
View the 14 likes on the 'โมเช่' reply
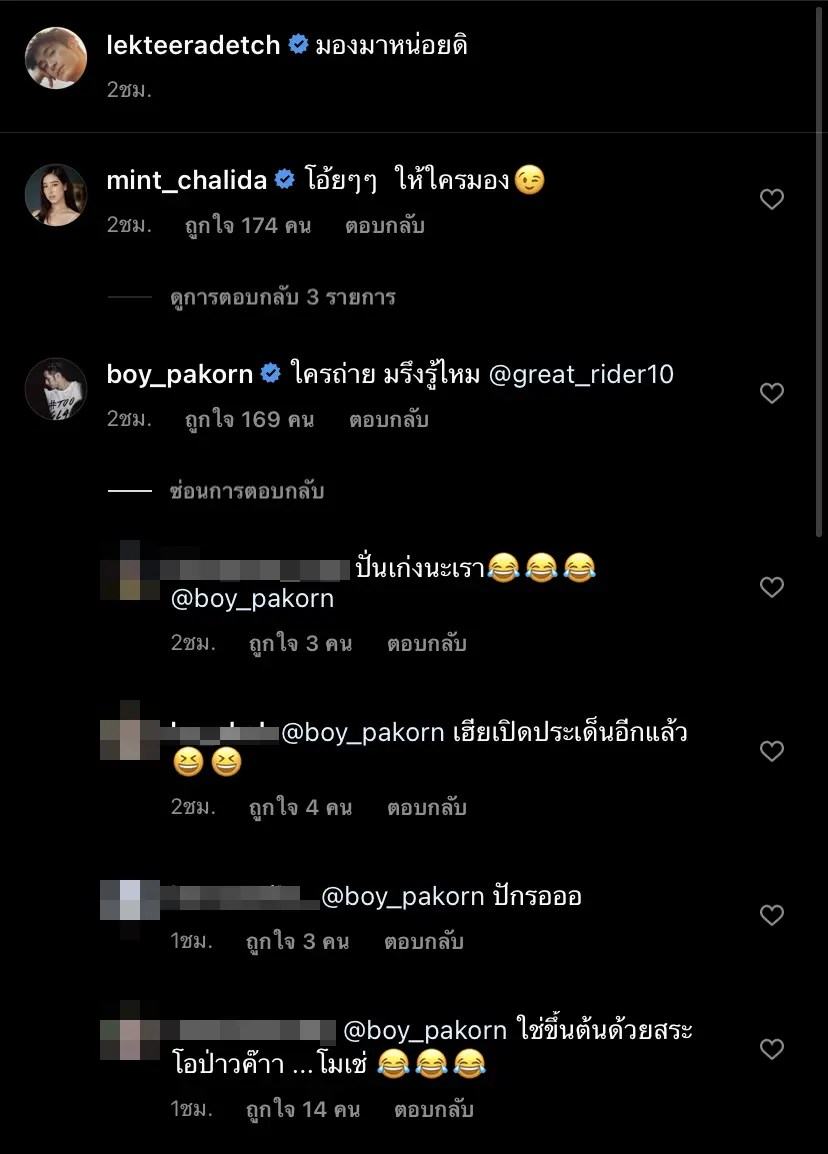[303, 1110]
